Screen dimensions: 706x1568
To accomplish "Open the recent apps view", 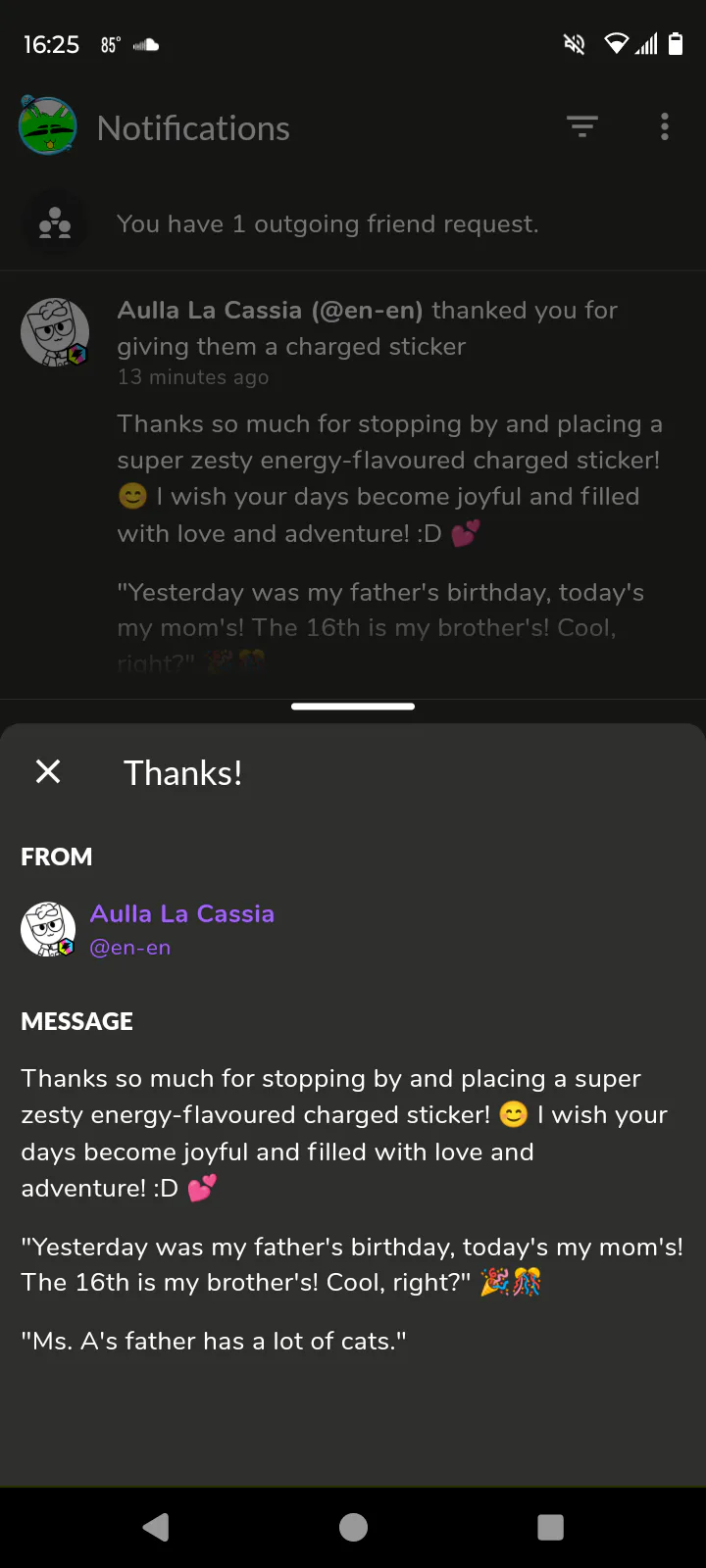I will point(551,1527).
